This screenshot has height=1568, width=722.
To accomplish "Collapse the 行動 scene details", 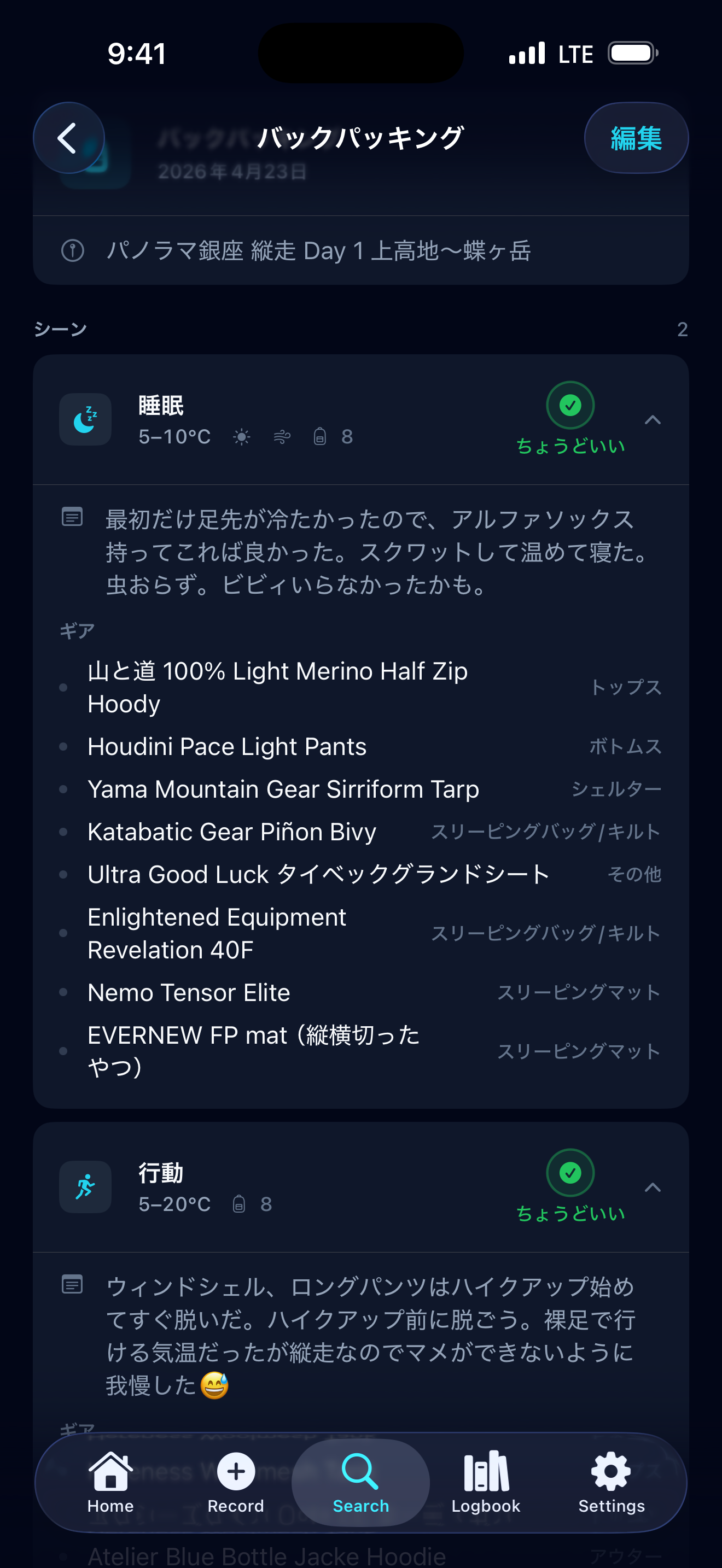I will point(652,1187).
